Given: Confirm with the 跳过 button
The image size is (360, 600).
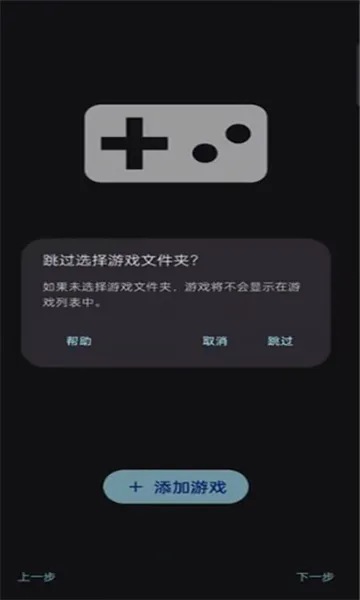Looking at the screenshot, I should pos(280,341).
